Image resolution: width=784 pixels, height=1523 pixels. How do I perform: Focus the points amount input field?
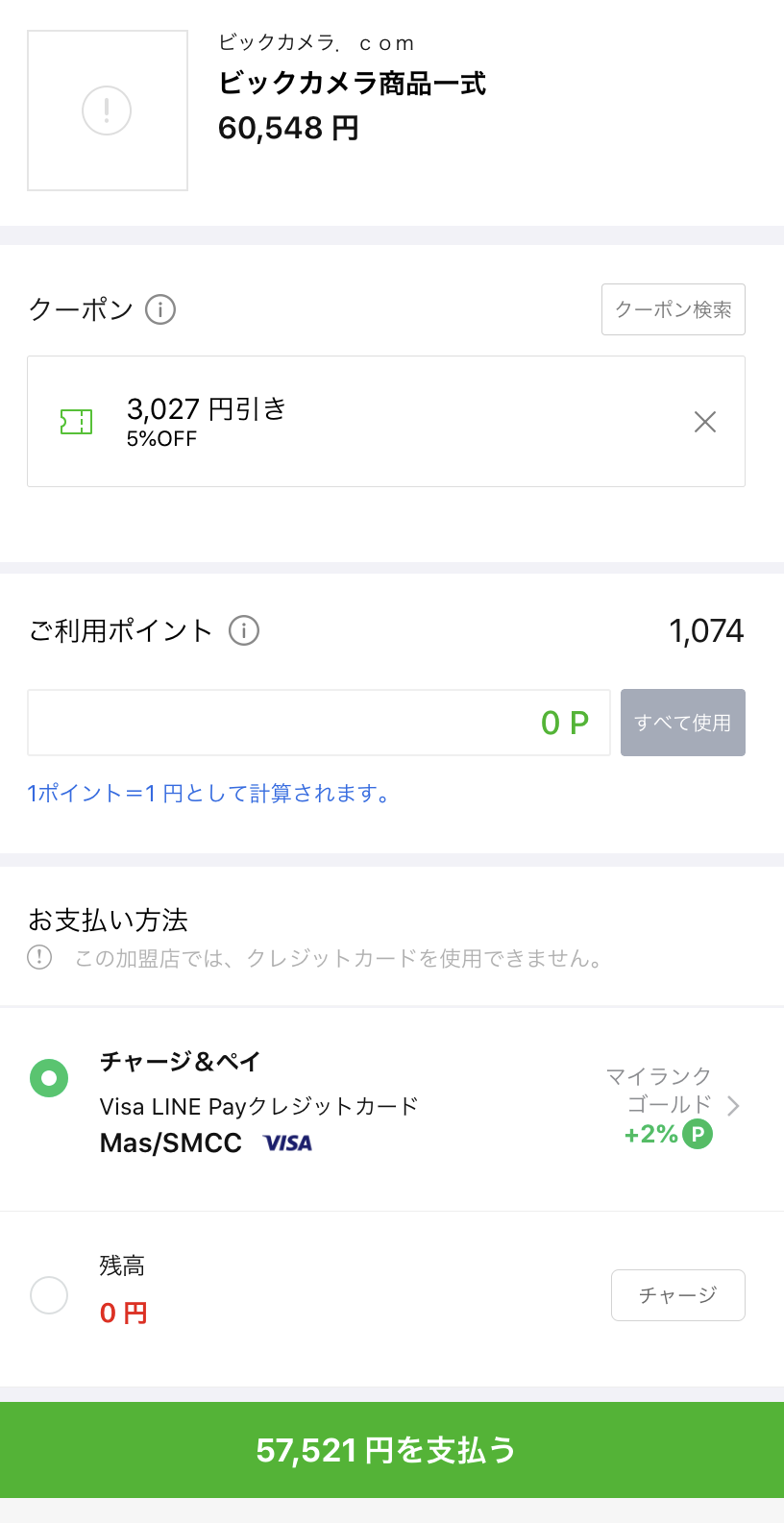[x=318, y=723]
